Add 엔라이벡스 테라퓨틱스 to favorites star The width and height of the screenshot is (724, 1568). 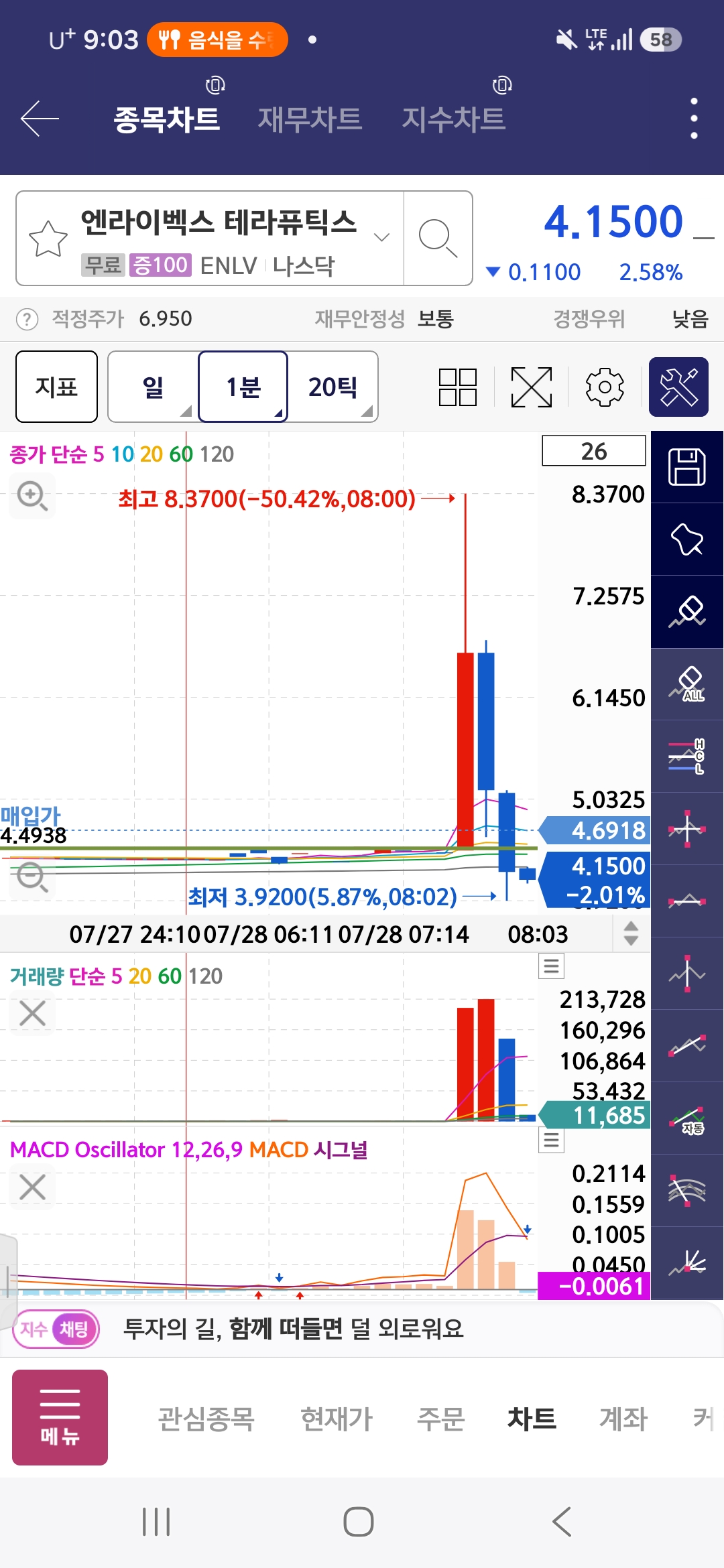48,239
